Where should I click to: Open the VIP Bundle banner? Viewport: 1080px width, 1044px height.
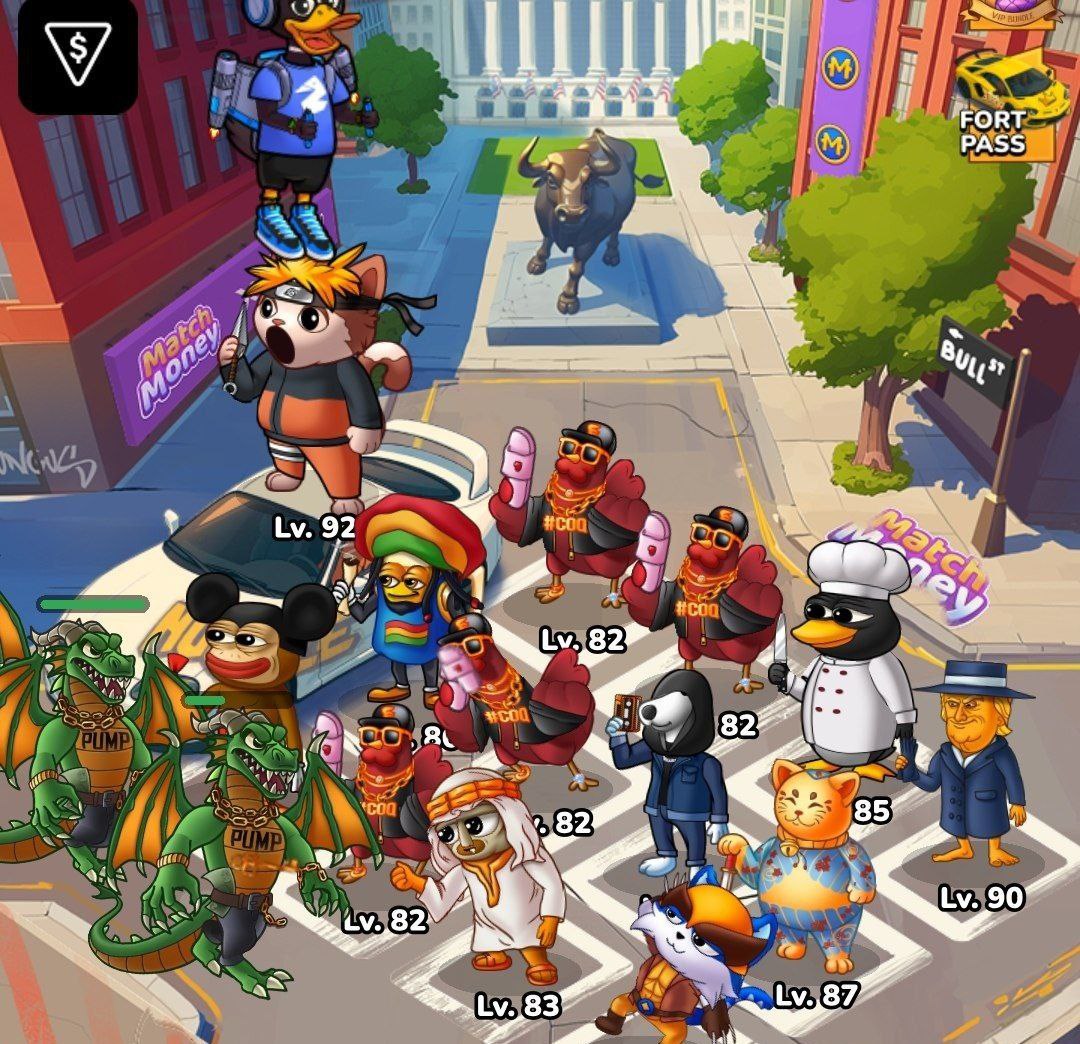point(1011,12)
